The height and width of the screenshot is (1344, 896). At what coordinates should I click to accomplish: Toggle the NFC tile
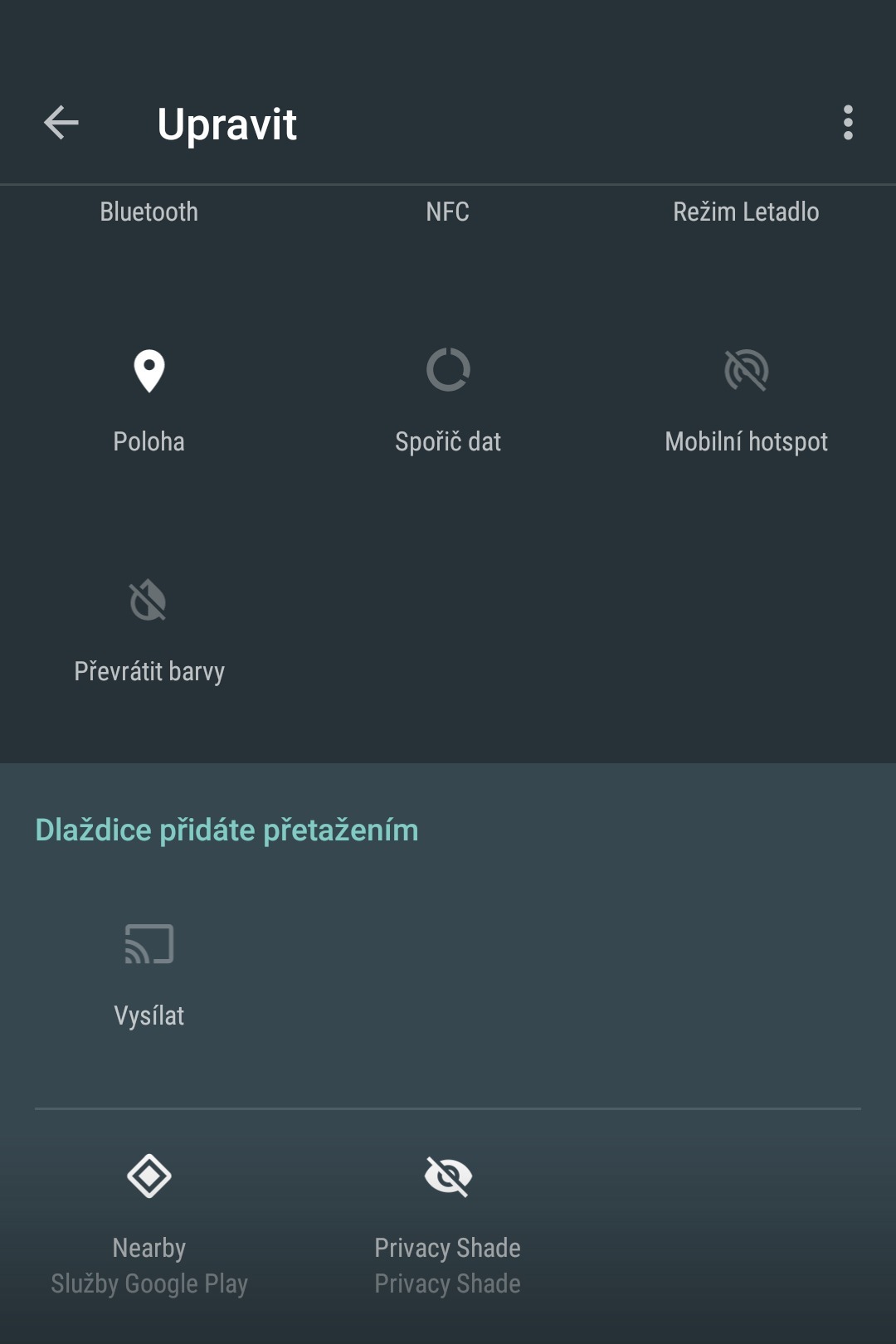coord(448,212)
